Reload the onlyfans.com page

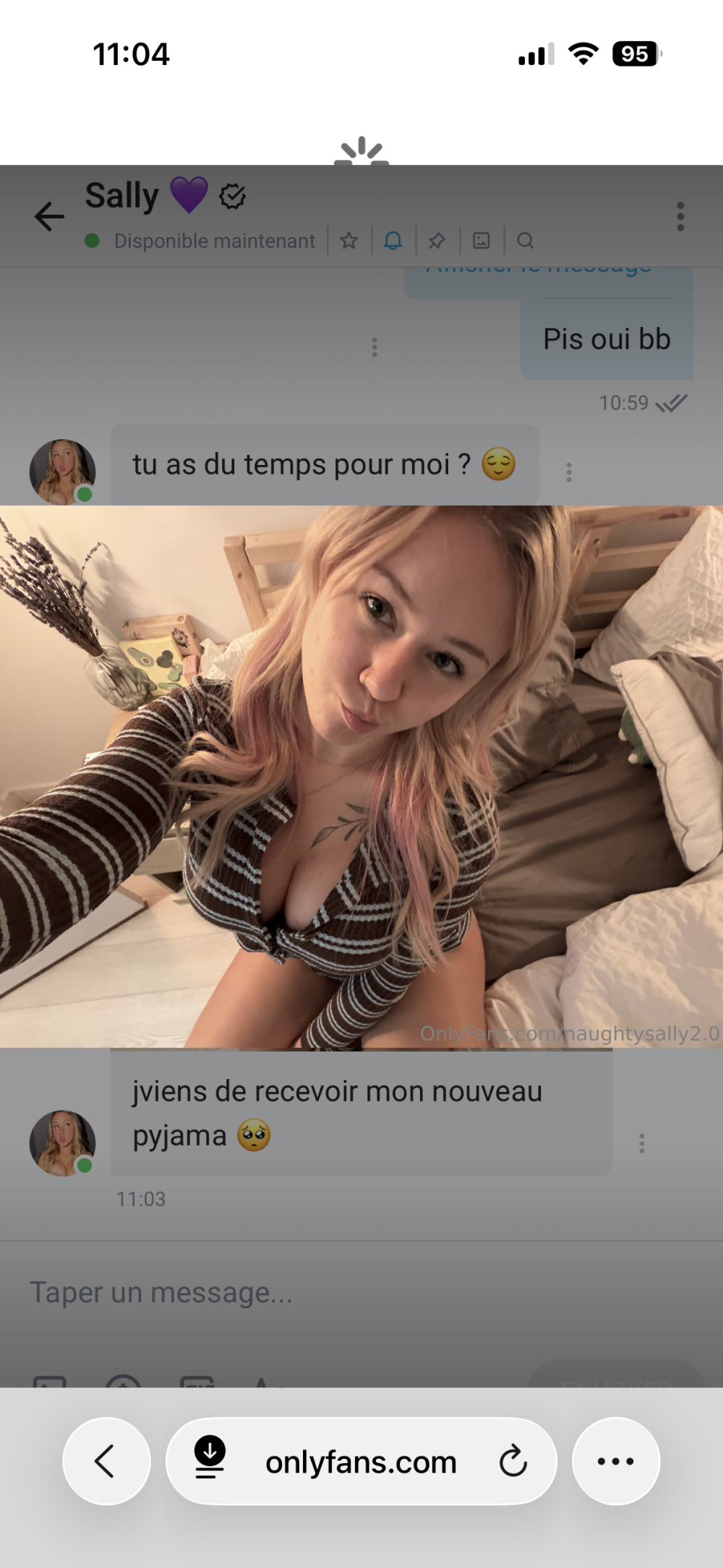click(513, 1461)
